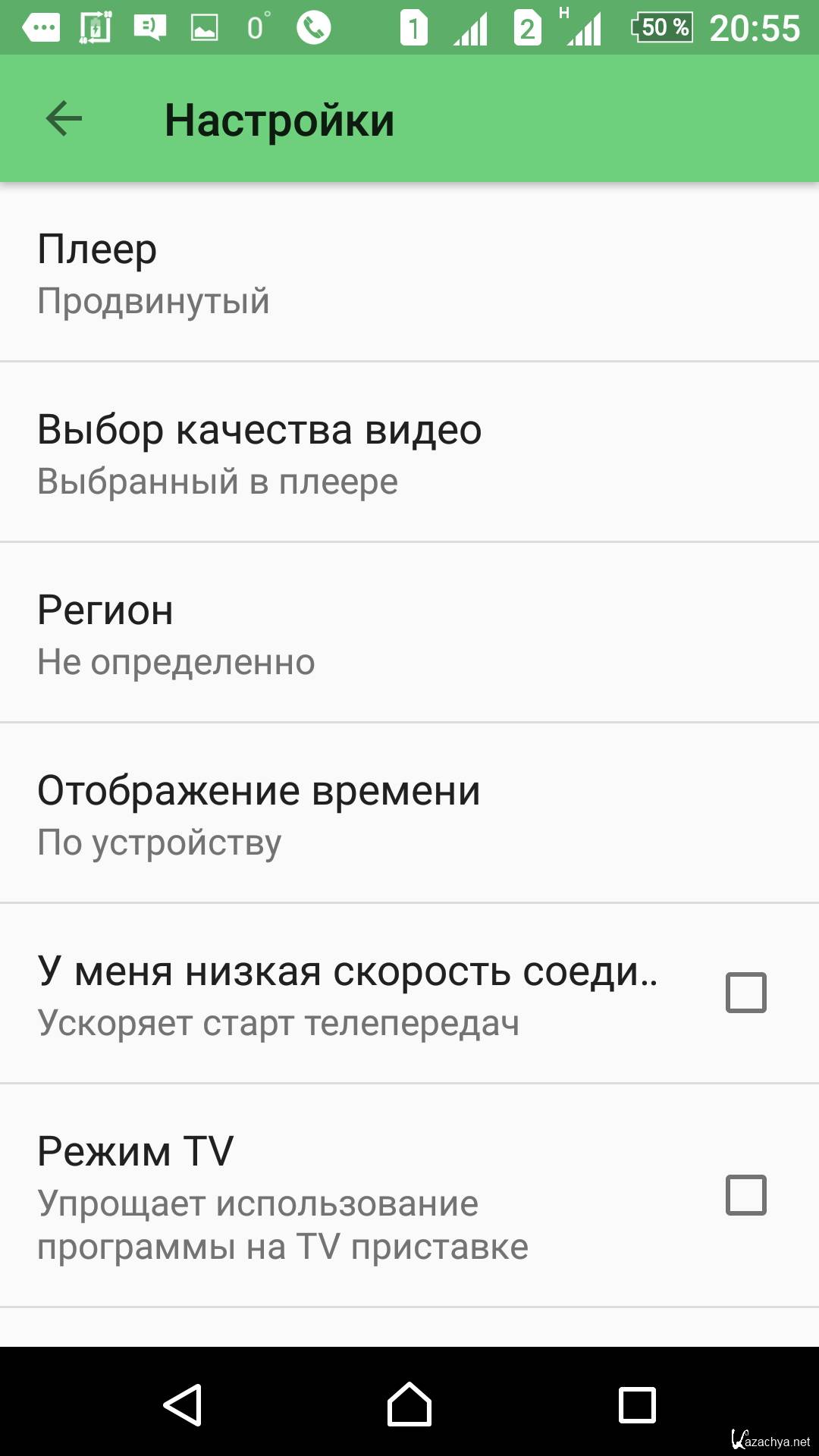Enable the low connection speed checkbox
This screenshot has height=1456, width=819.
[x=745, y=993]
